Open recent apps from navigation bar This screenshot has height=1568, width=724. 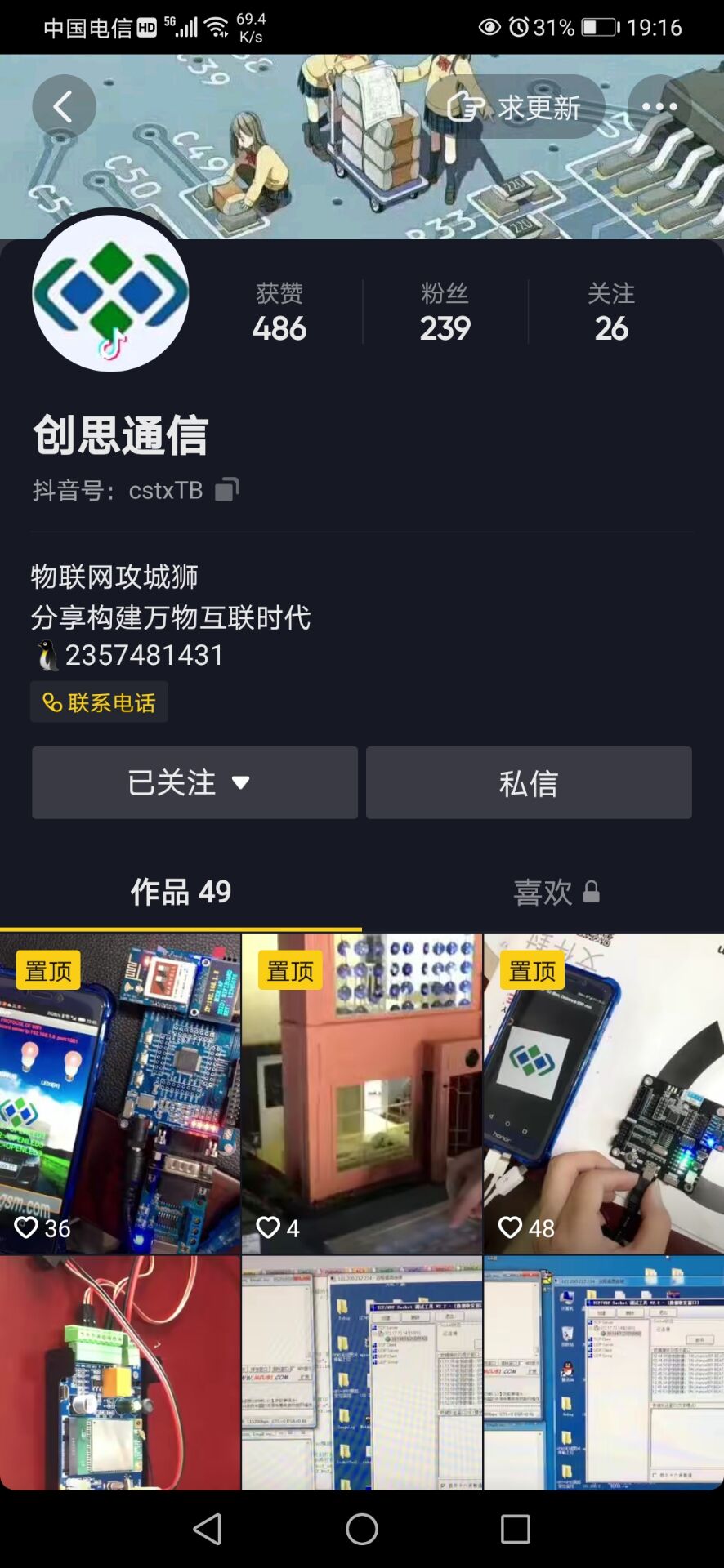pos(516,1529)
